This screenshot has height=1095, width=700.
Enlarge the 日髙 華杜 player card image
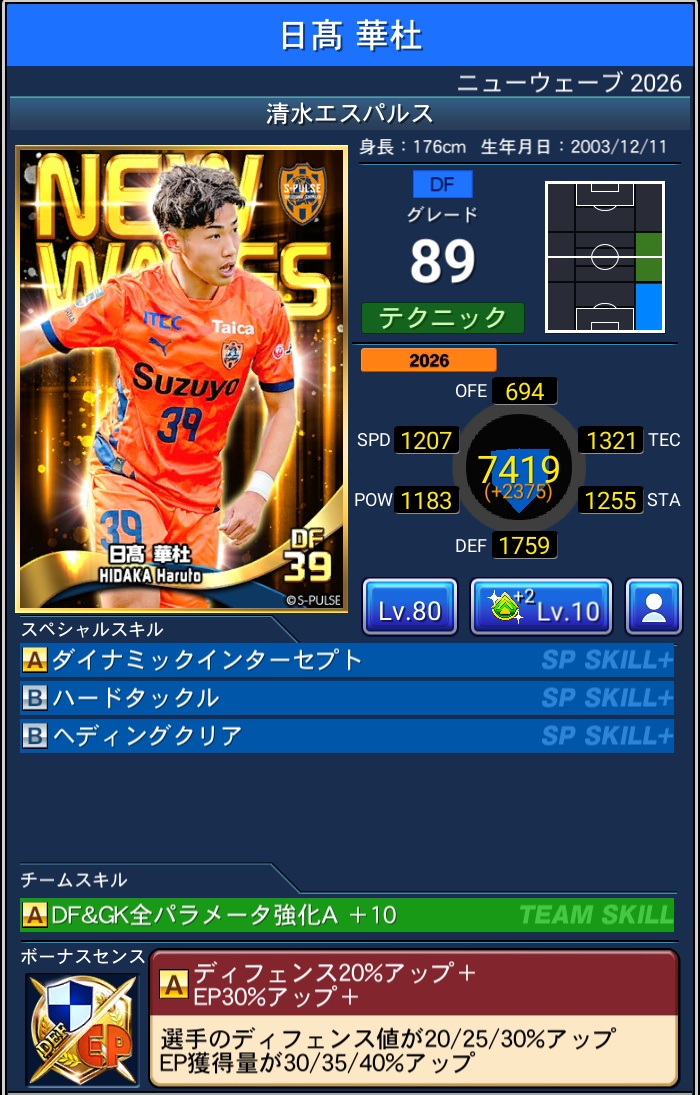tap(182, 379)
